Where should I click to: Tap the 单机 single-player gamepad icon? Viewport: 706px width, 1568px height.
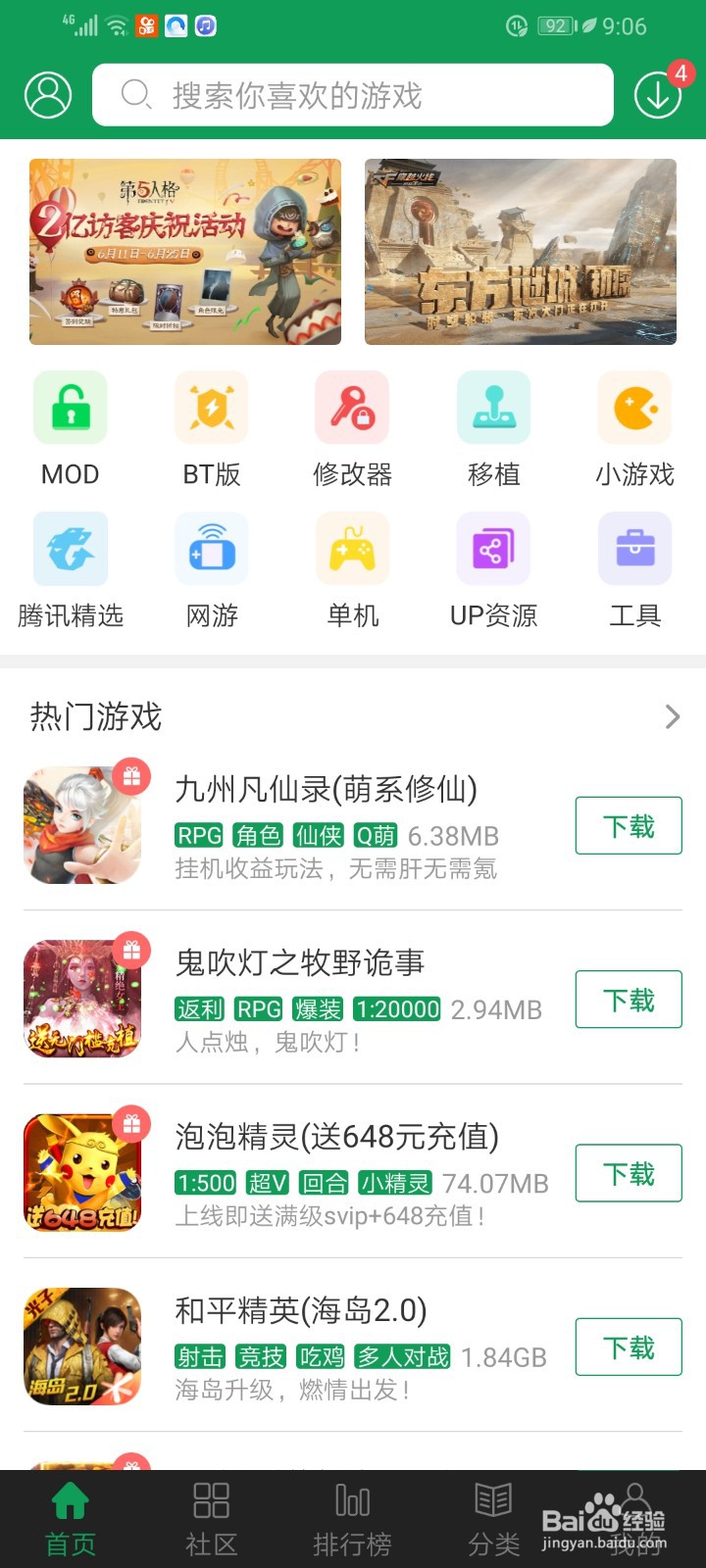352,549
